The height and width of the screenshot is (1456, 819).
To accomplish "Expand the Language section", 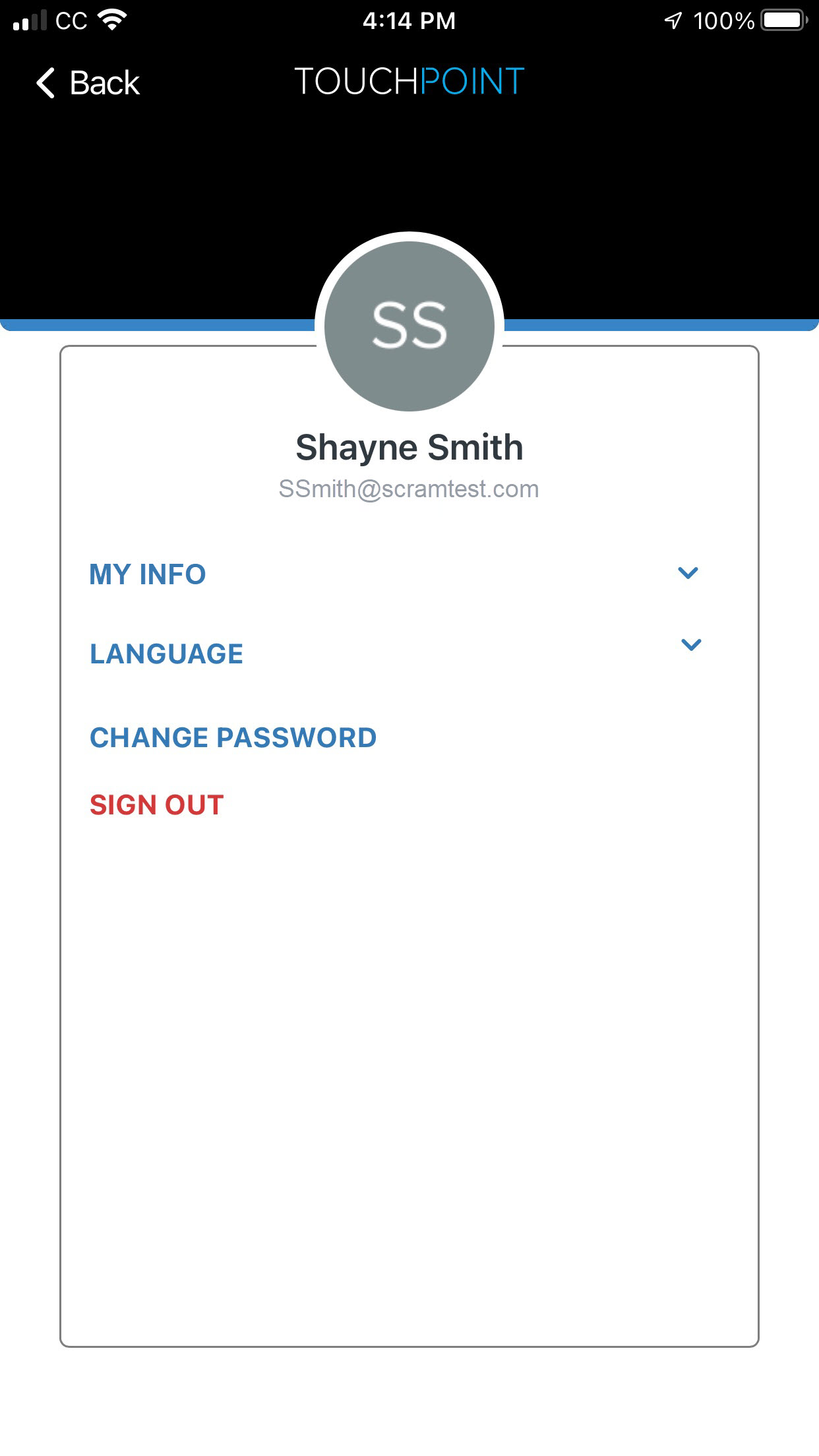I will click(690, 644).
